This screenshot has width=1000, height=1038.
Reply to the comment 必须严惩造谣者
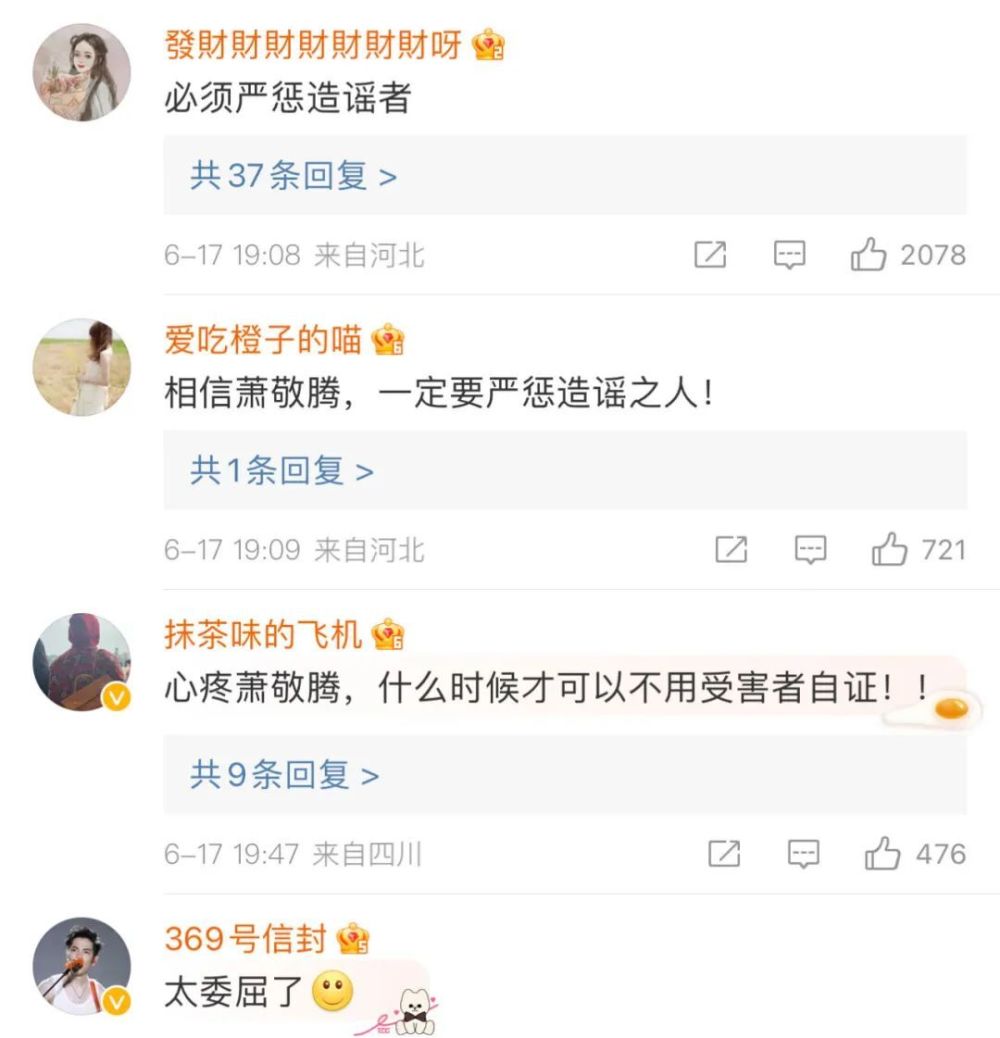click(790, 255)
